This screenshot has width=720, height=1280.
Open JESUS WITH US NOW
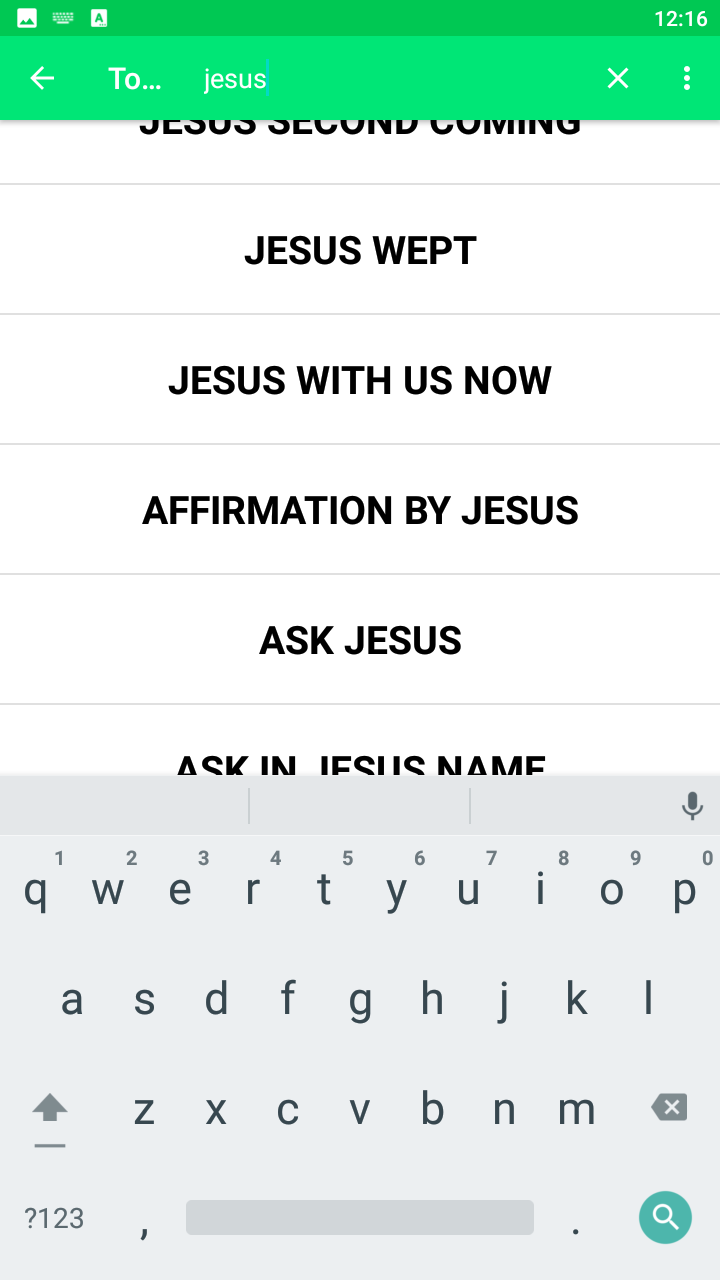click(360, 379)
